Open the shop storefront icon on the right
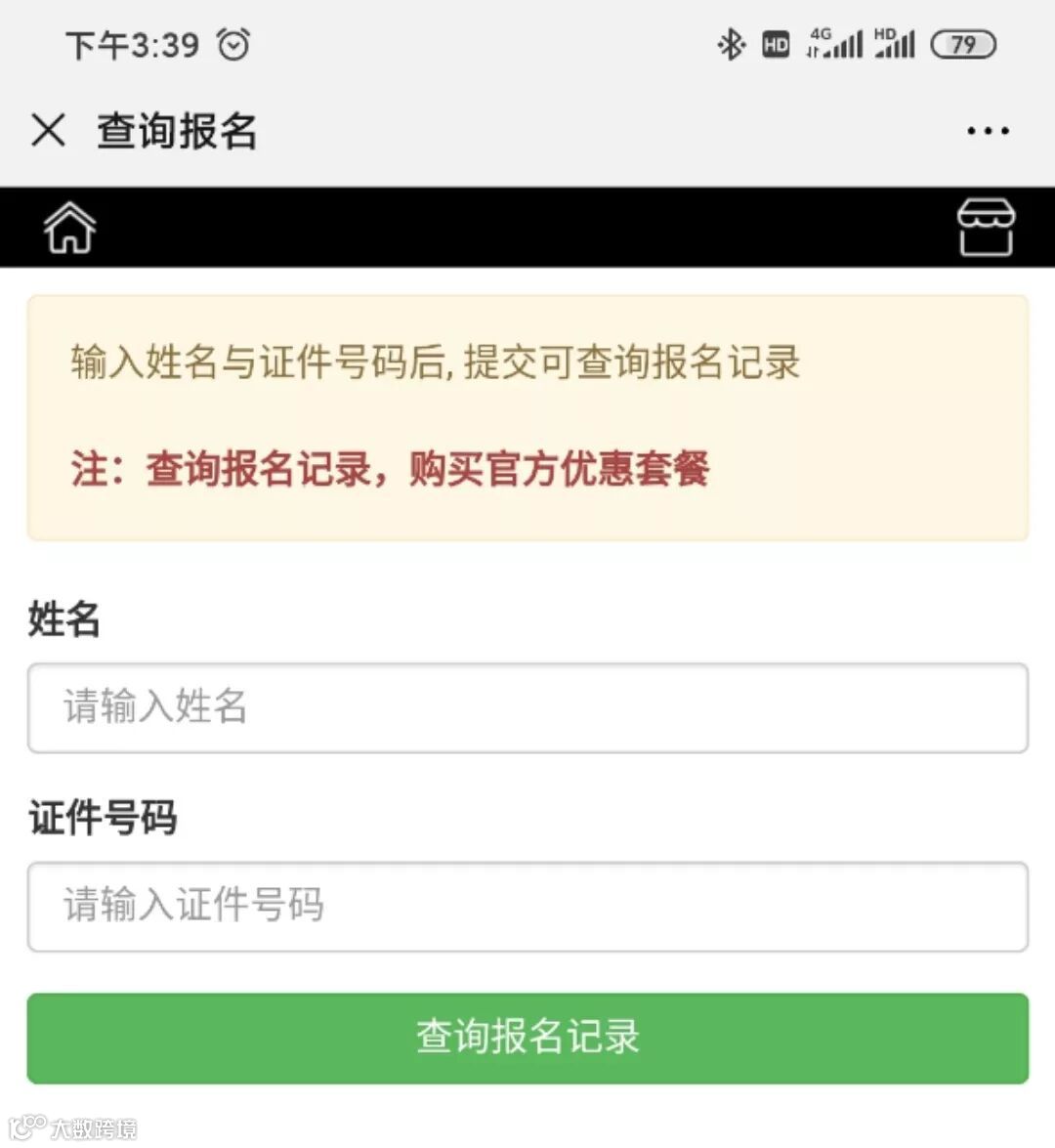The height and width of the screenshot is (1148, 1055). pos(987,227)
